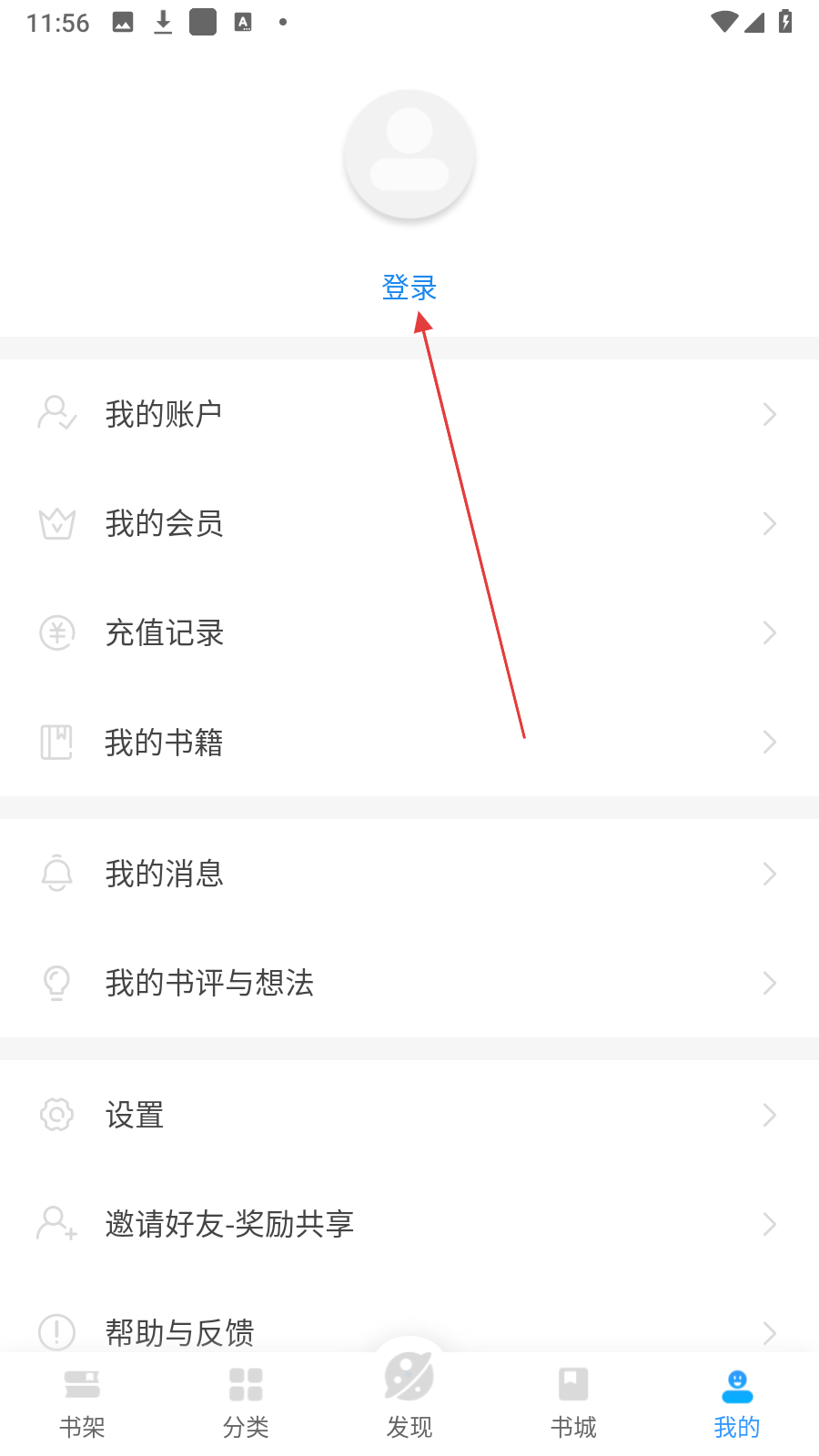View 充值记录 recharge history

click(409, 632)
